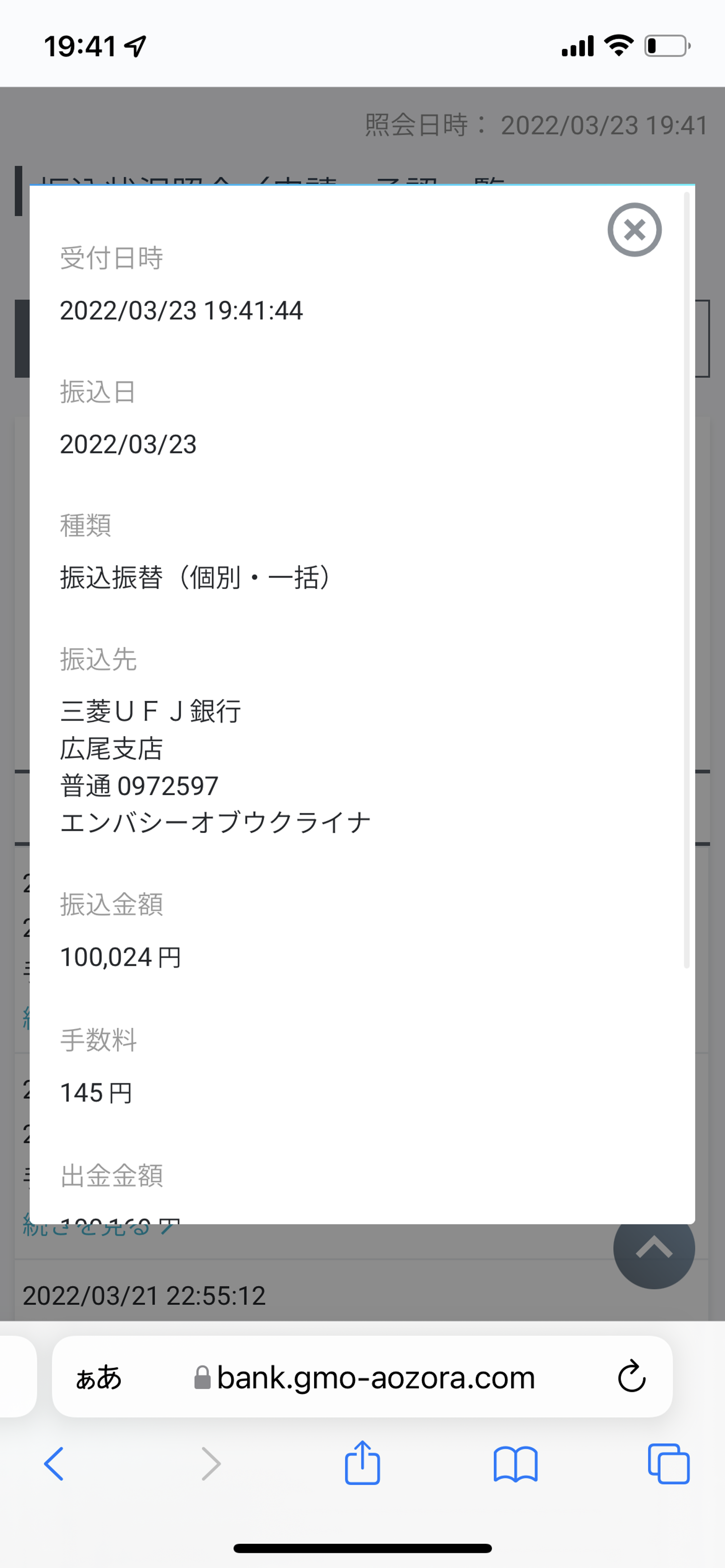The width and height of the screenshot is (725, 1568).
Task: Reload the page
Action: tap(631, 1377)
